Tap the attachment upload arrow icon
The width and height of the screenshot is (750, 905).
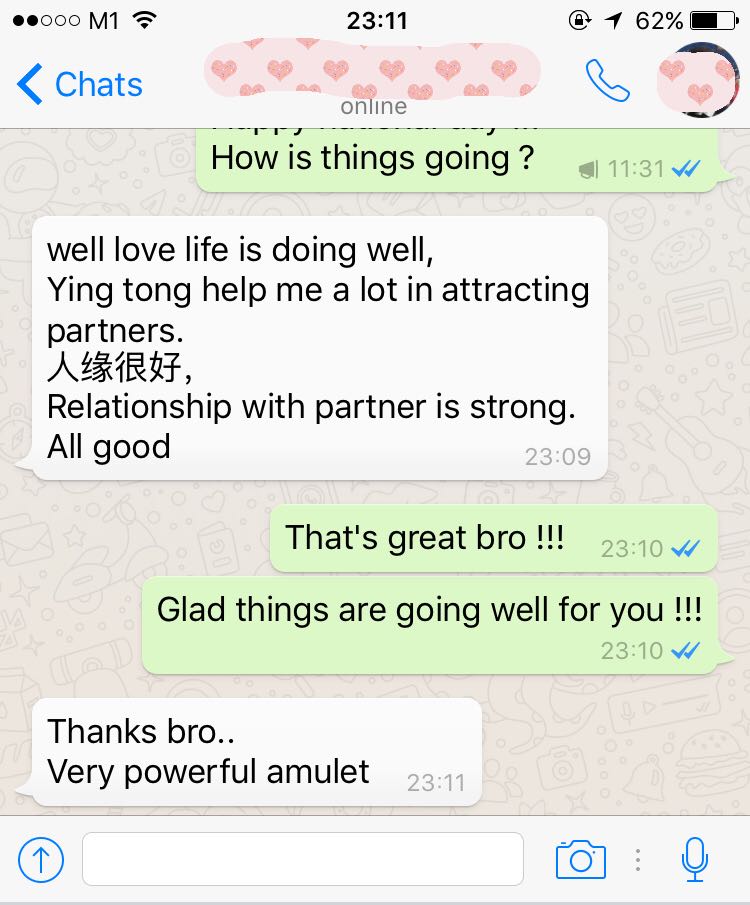coord(41,859)
